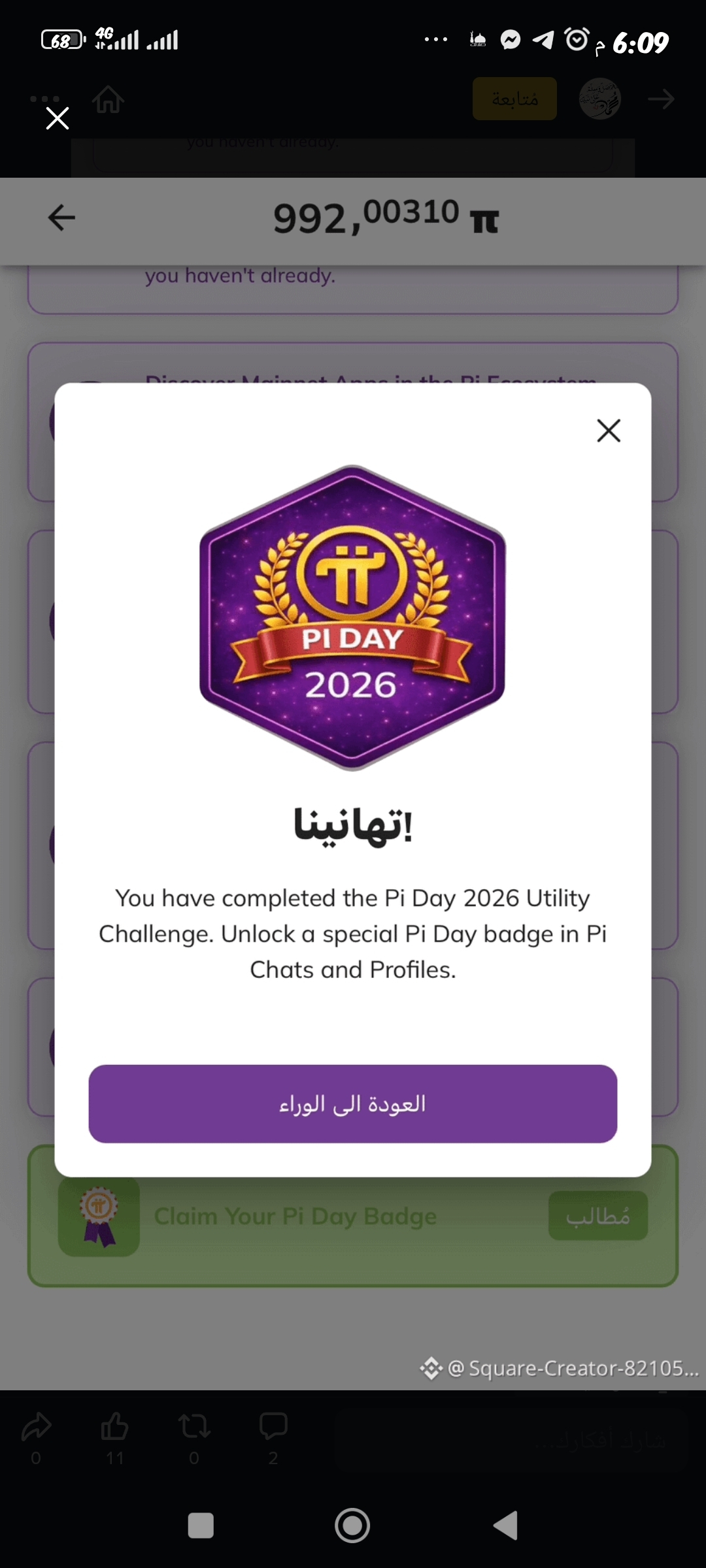This screenshot has height=1568, width=706.
Task: Repost this post
Action: [x=194, y=1426]
